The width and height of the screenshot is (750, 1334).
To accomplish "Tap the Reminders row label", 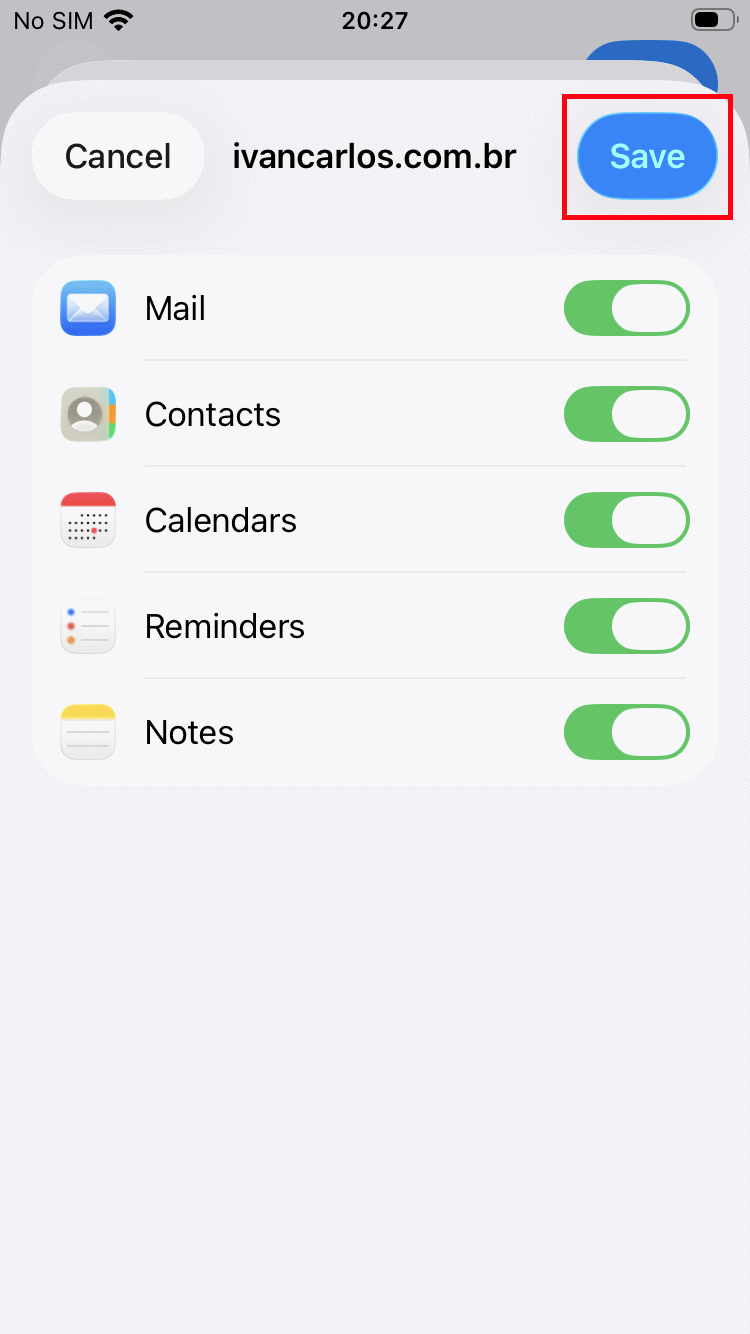I will click(225, 626).
